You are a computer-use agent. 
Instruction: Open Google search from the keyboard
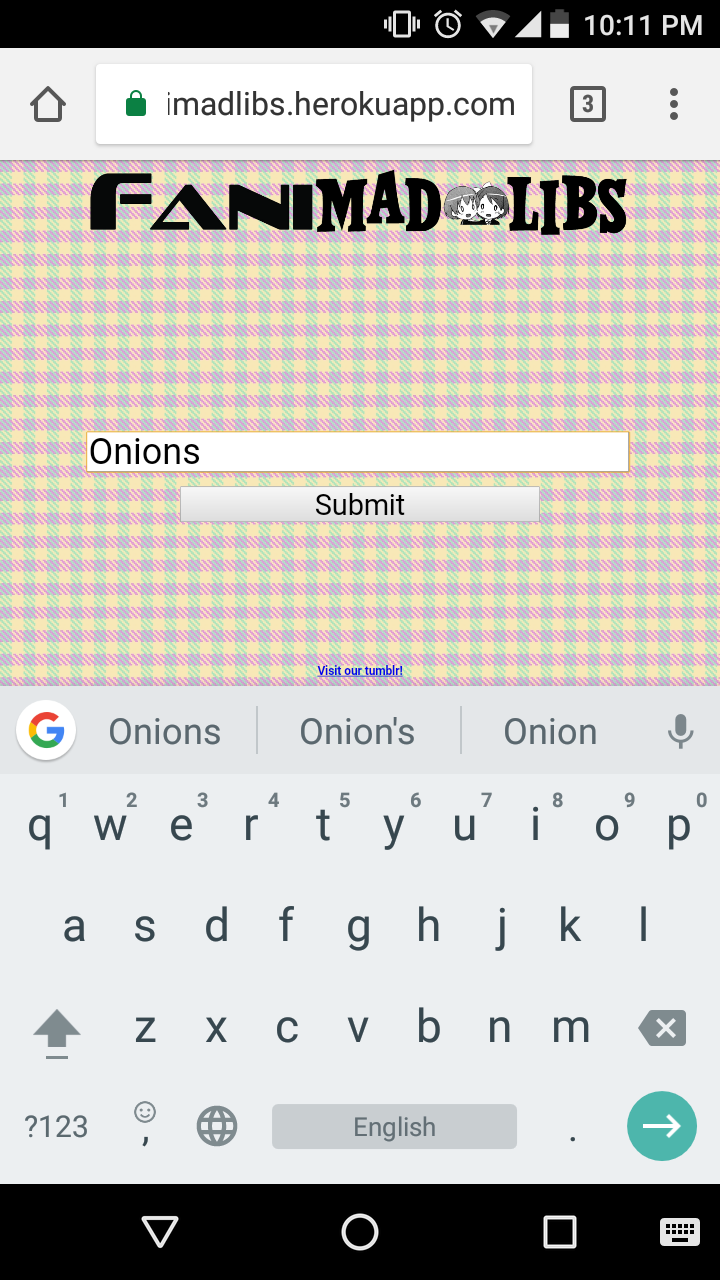point(46,731)
